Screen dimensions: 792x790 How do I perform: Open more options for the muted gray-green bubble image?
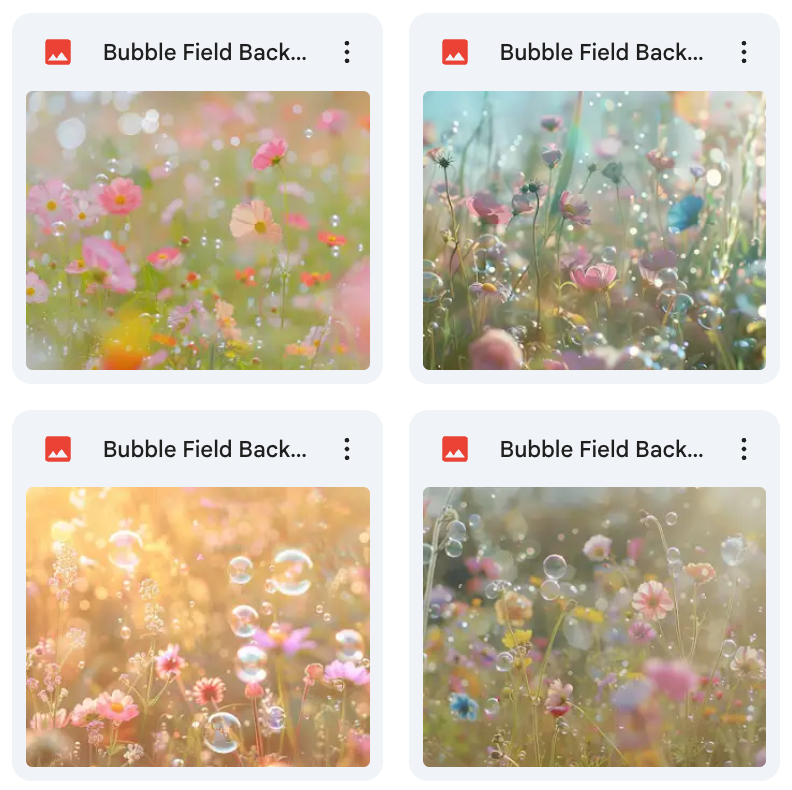pos(744,449)
